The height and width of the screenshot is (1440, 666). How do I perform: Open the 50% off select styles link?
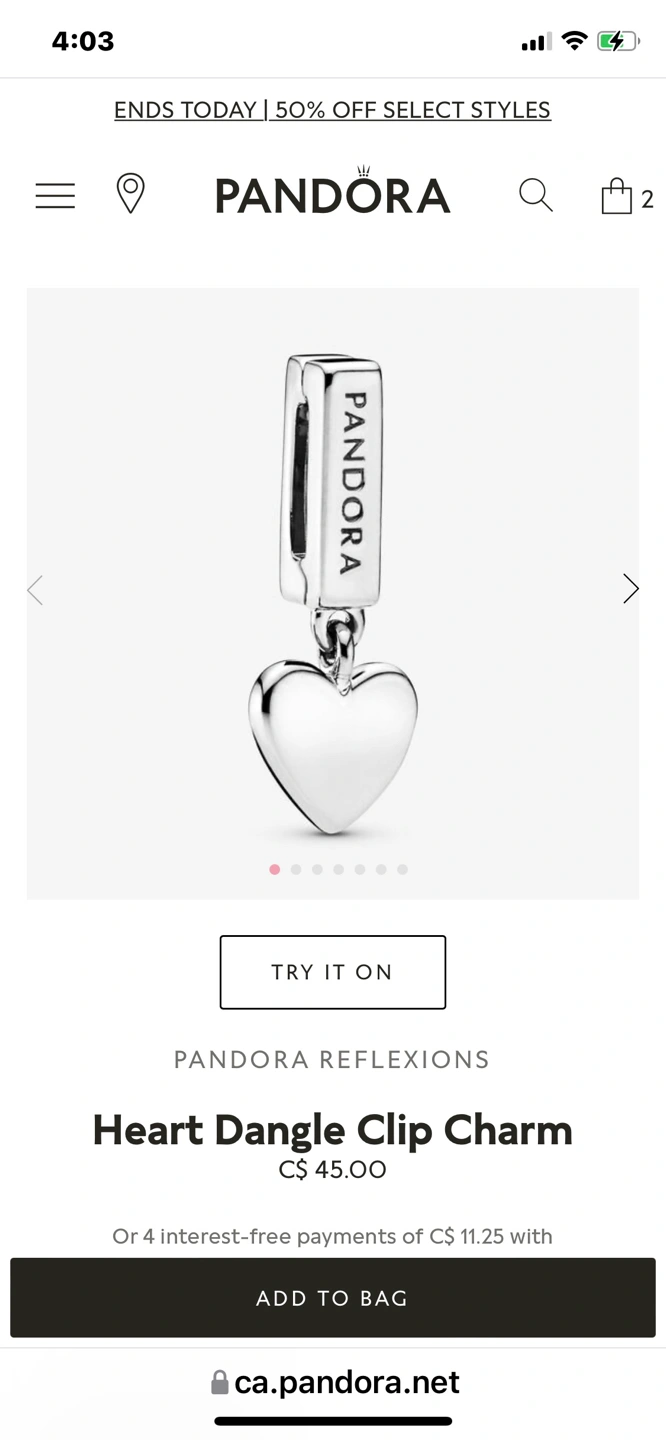332,110
